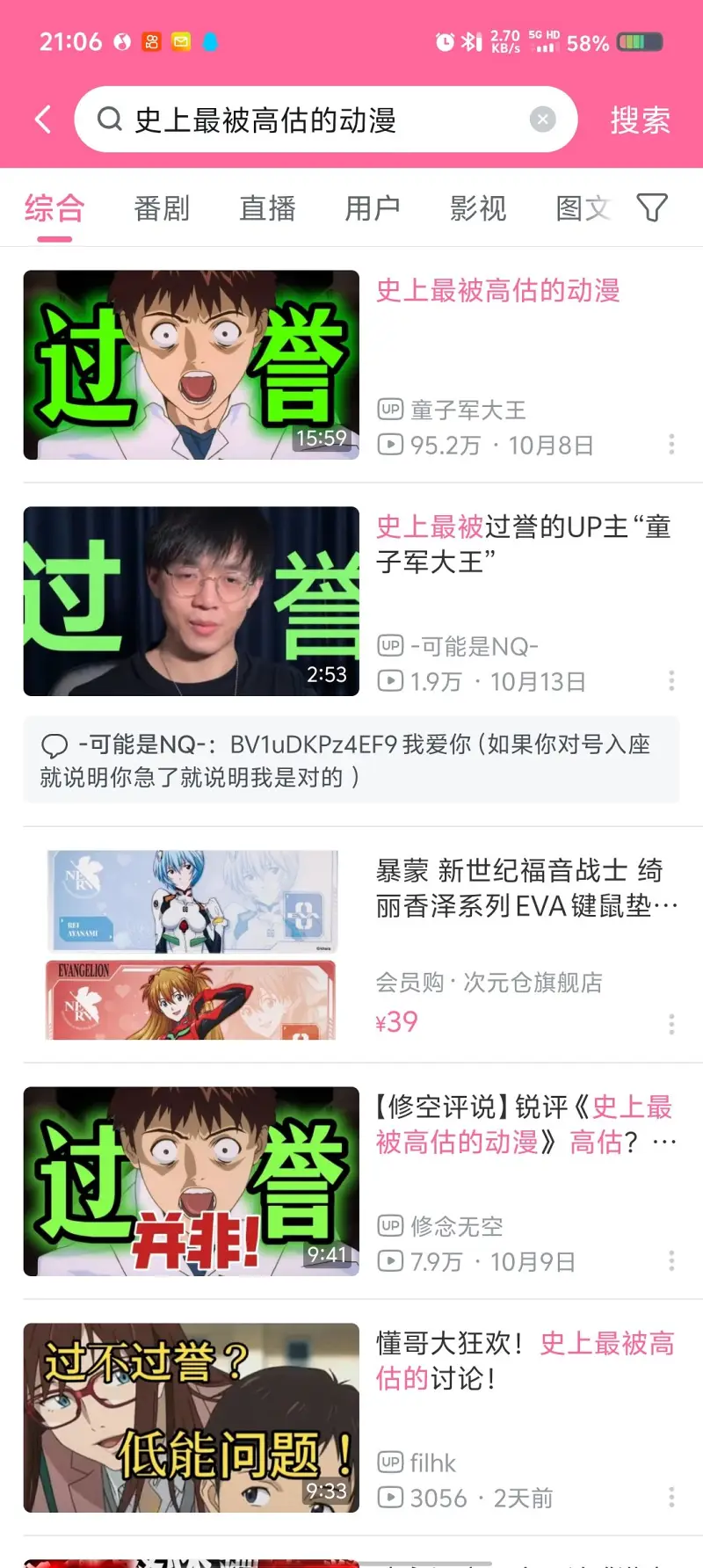Switch to the 影视 tab

tap(478, 208)
